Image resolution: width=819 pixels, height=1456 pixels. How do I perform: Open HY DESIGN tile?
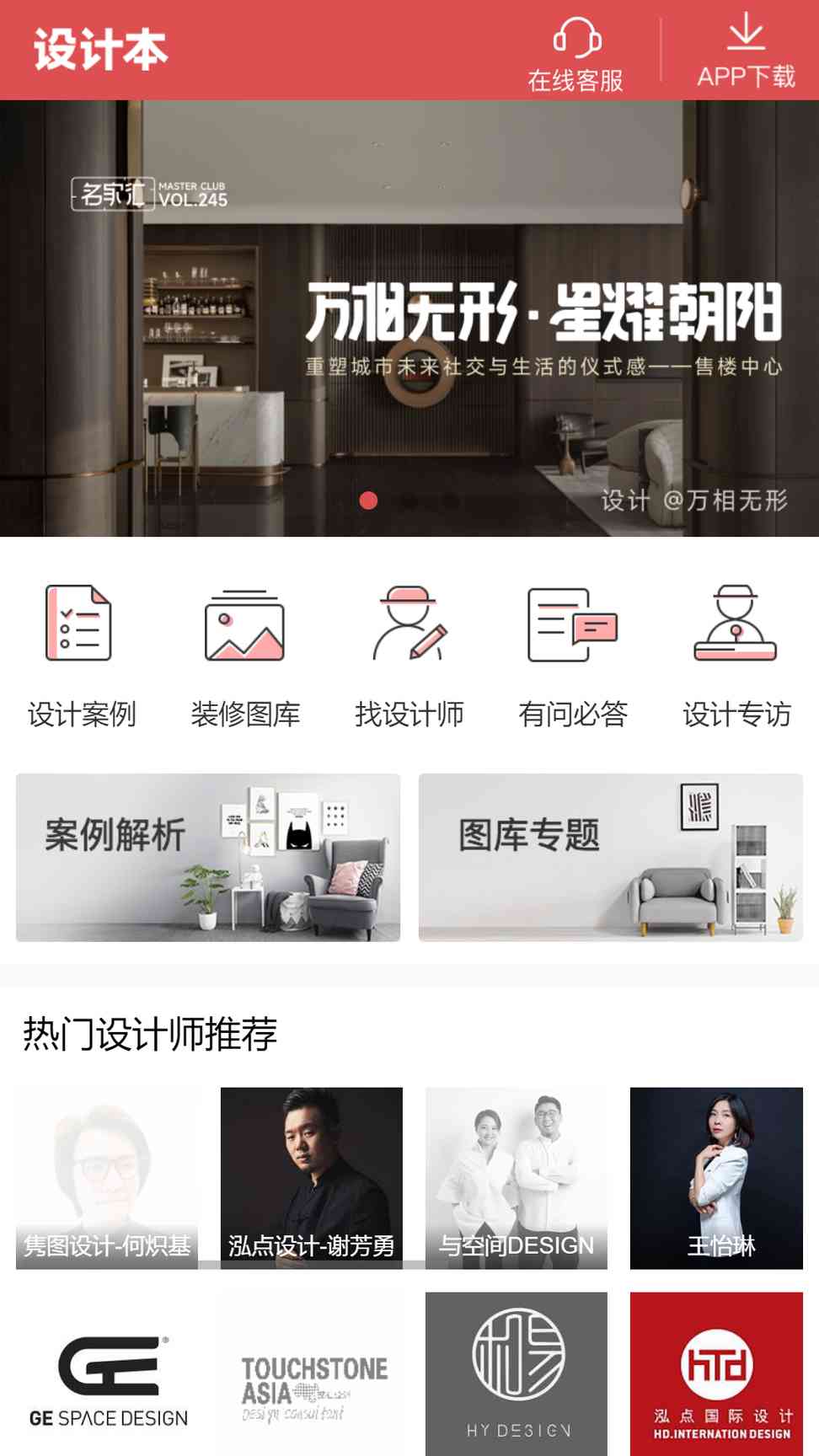point(517,1374)
